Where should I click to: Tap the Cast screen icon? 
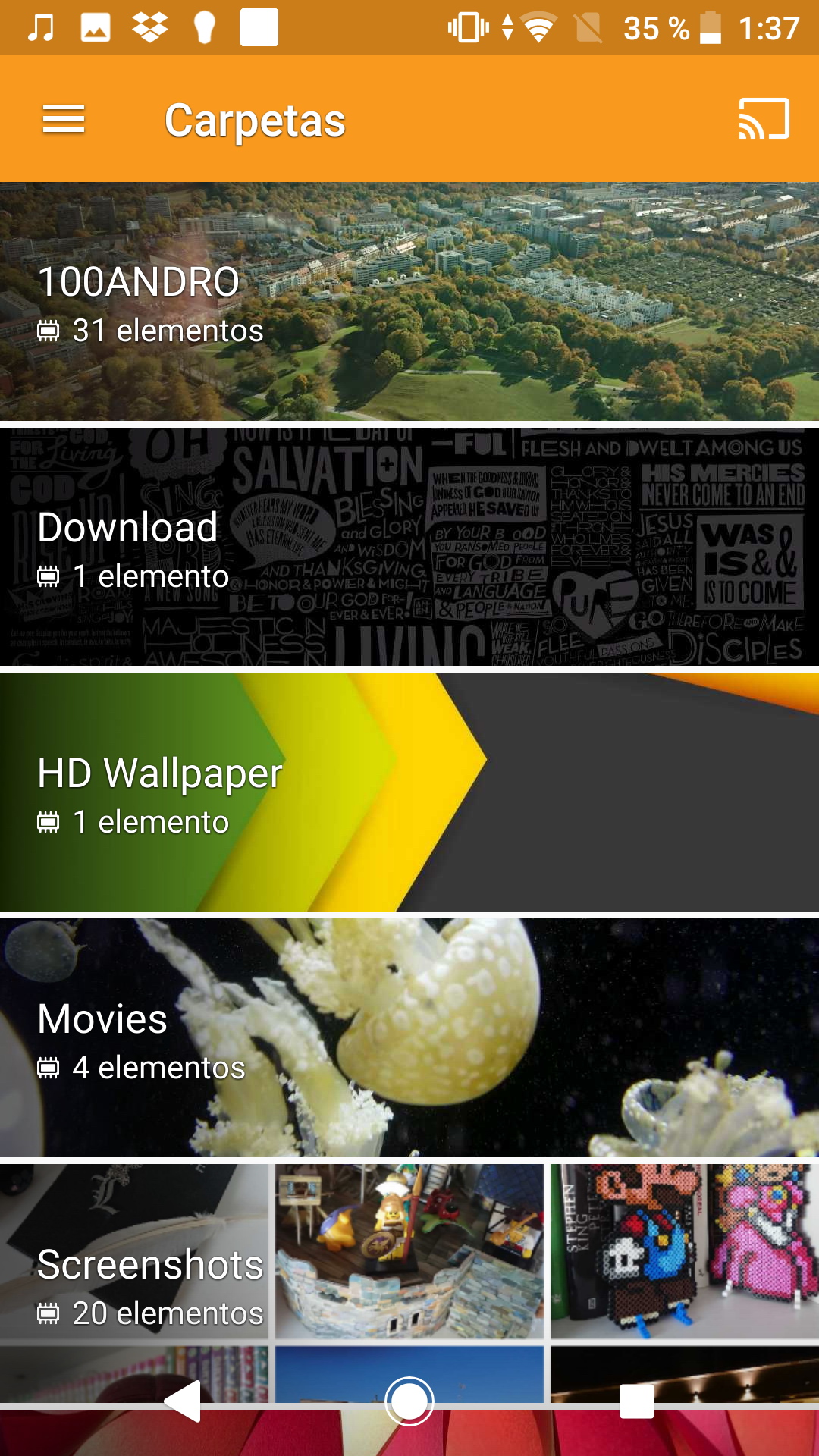click(764, 119)
